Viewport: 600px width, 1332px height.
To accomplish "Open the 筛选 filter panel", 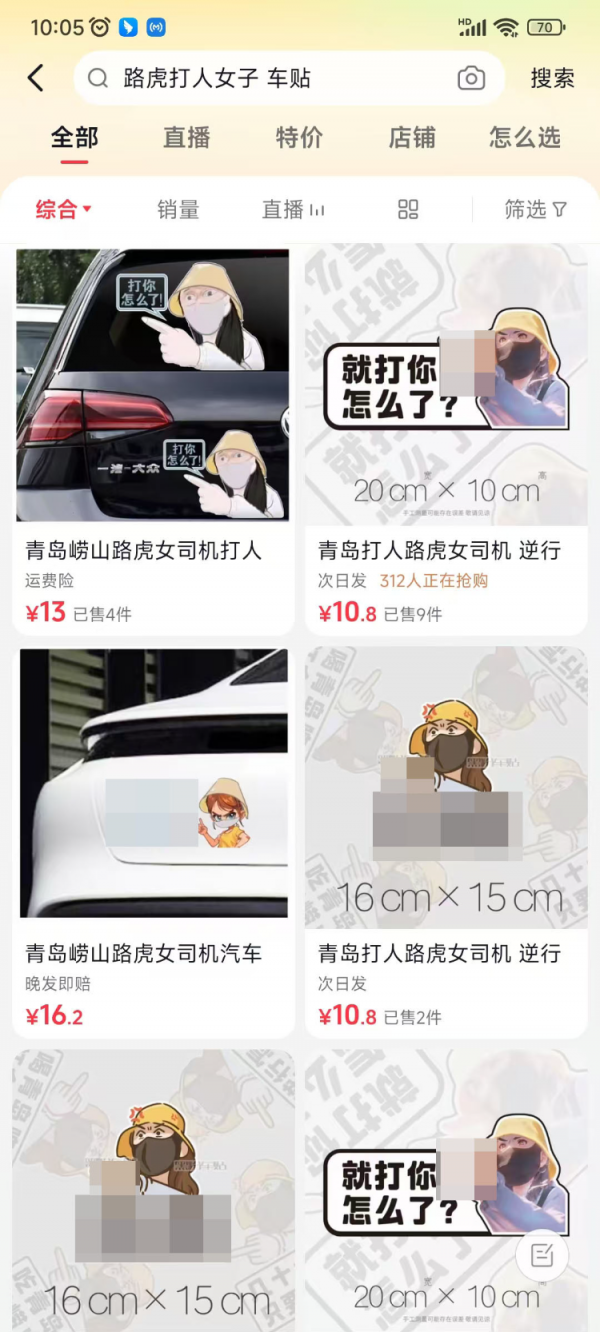I will 535,209.
